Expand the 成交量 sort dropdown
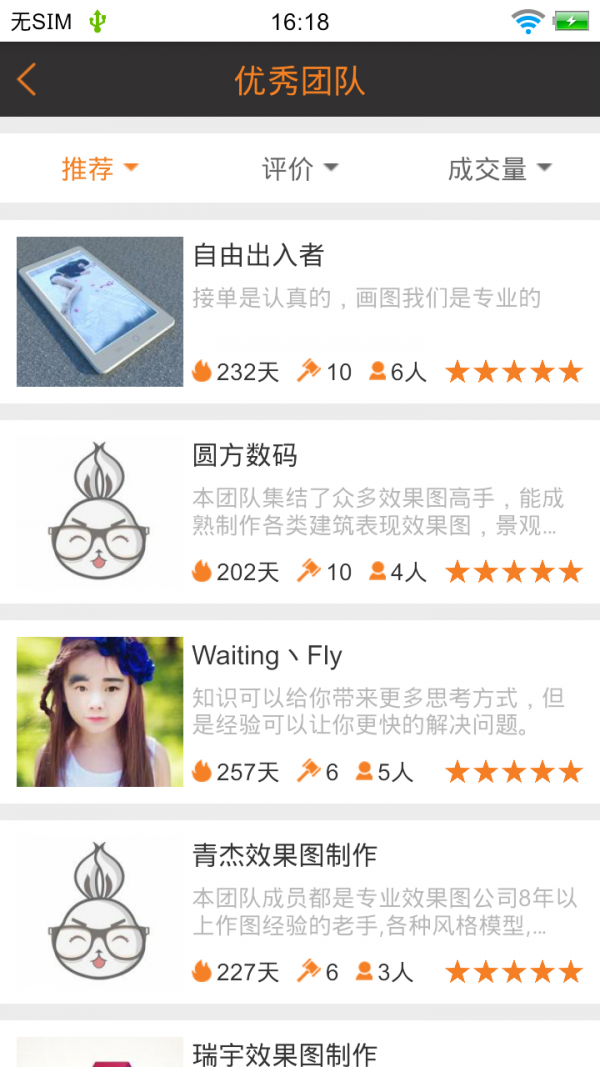The height and width of the screenshot is (1067, 600). tap(499, 169)
